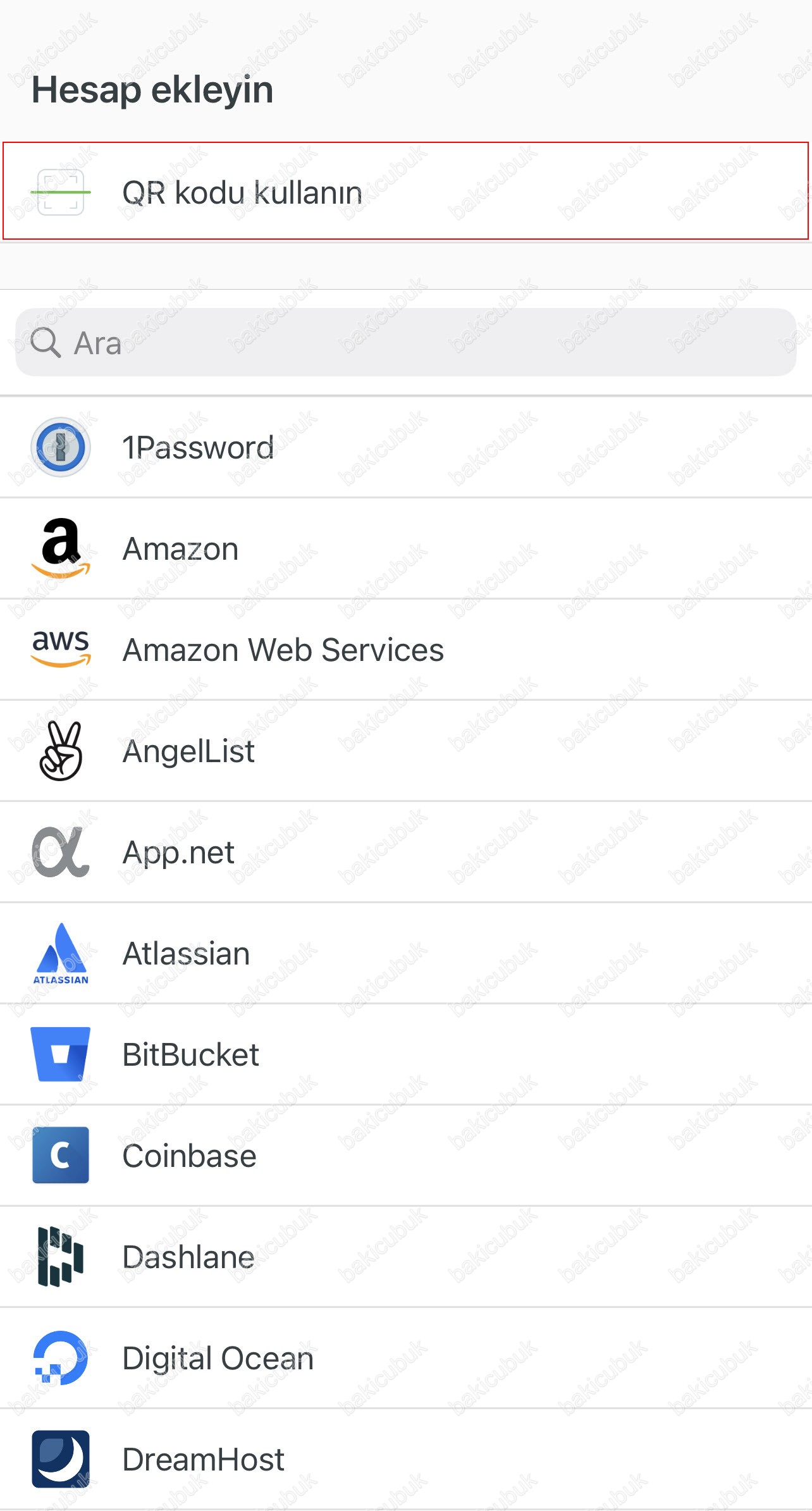Choose 1Password from the account list
Screen dimensions: 812x1511
coord(406,447)
